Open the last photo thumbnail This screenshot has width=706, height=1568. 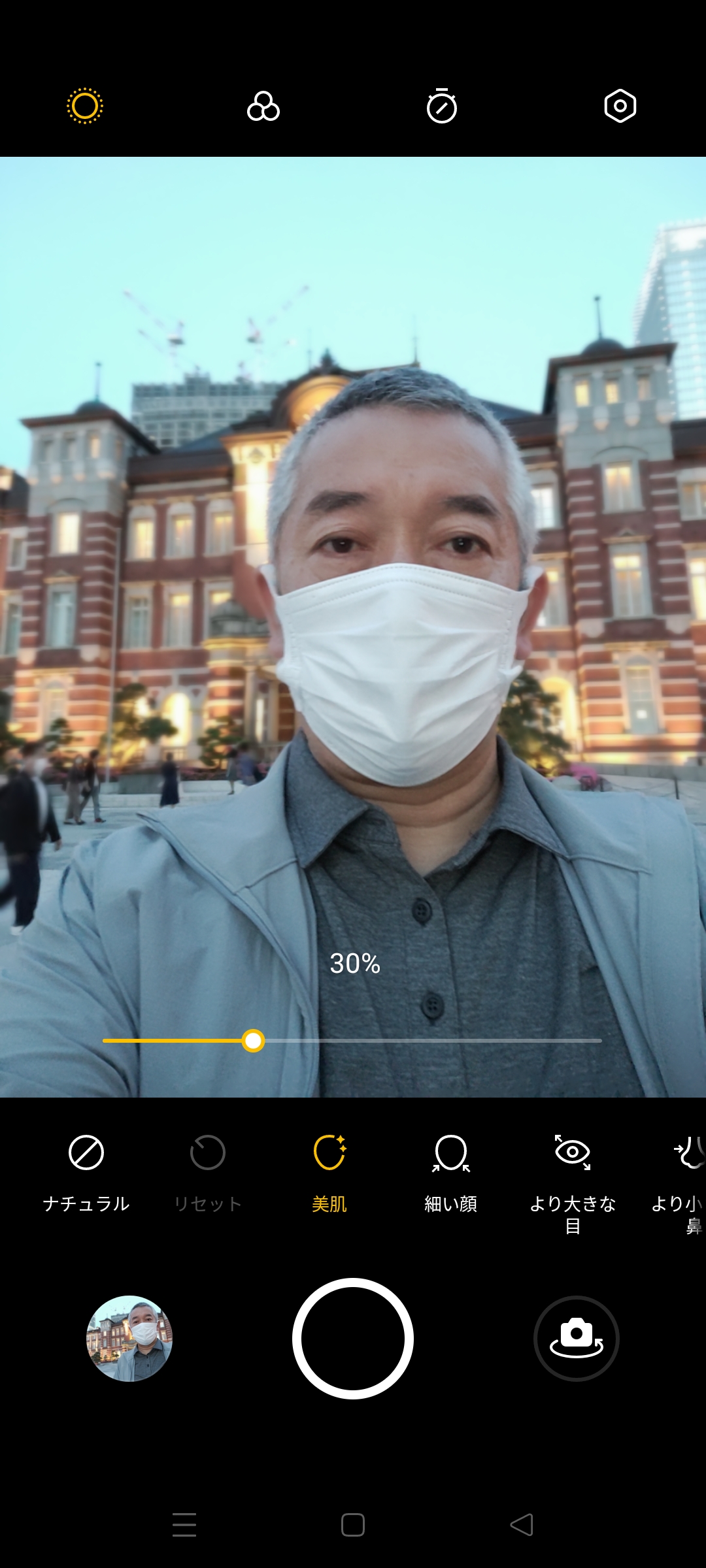coord(129,1339)
